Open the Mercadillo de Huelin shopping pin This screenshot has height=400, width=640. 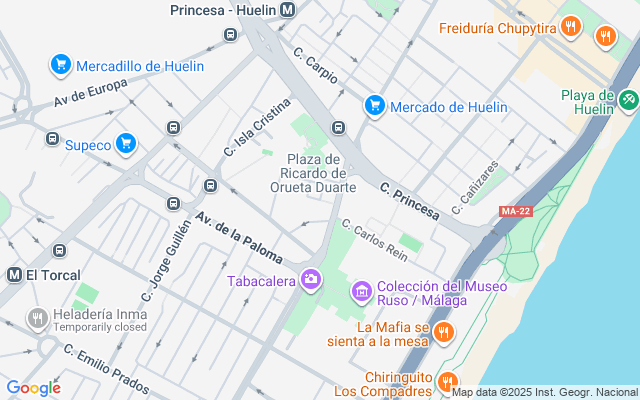tap(61, 65)
